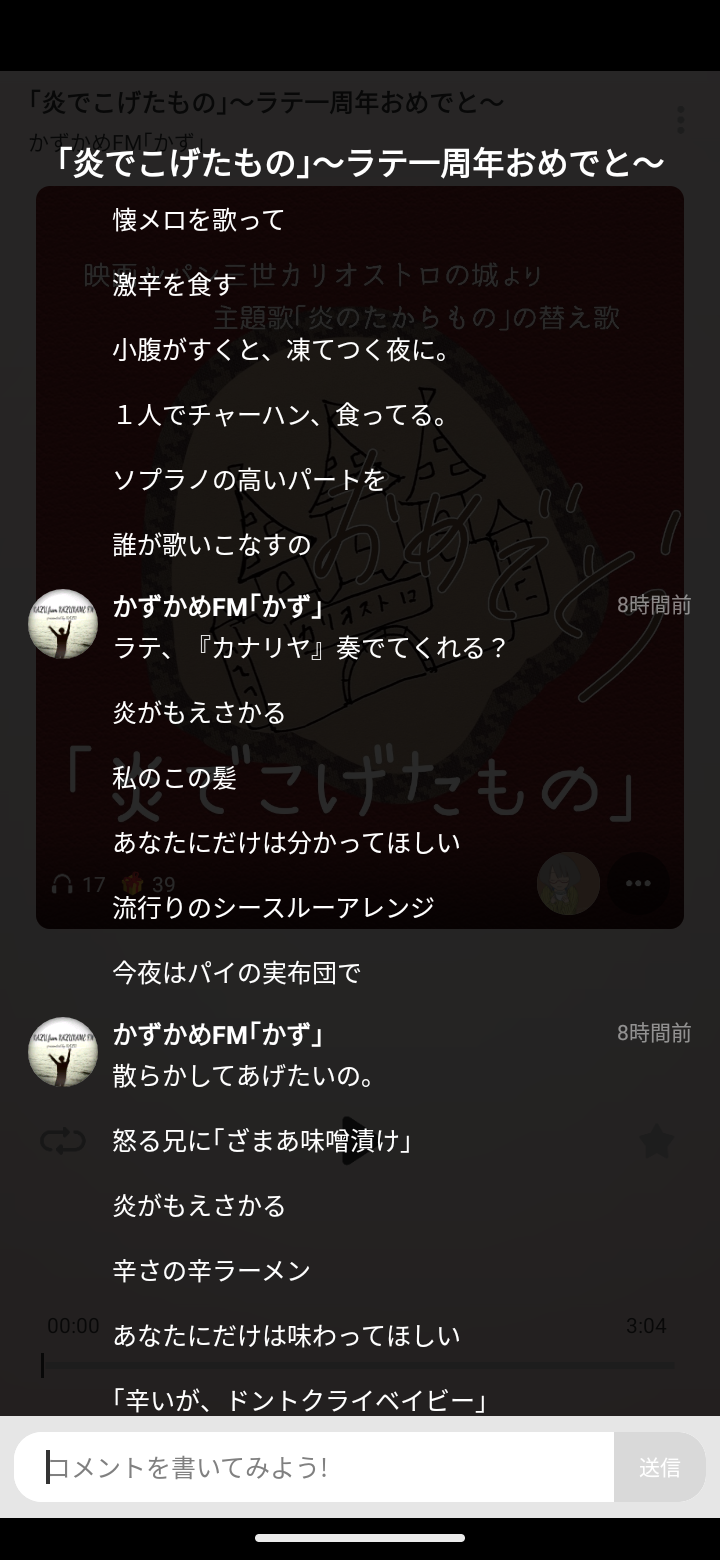
Task: Tap the small listener avatar on the cover art
Action: click(568, 883)
